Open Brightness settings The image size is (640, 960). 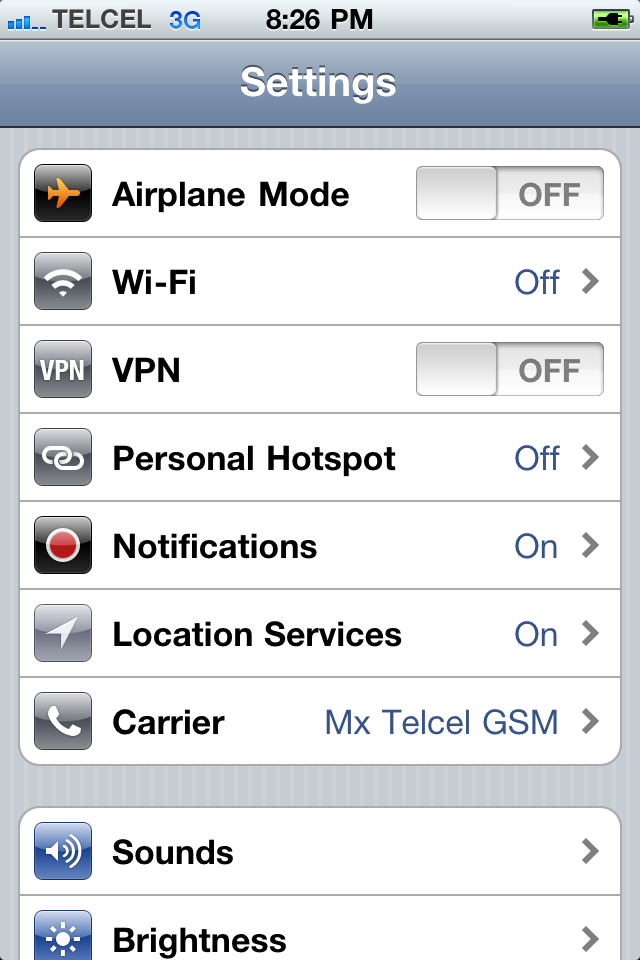[x=320, y=938]
